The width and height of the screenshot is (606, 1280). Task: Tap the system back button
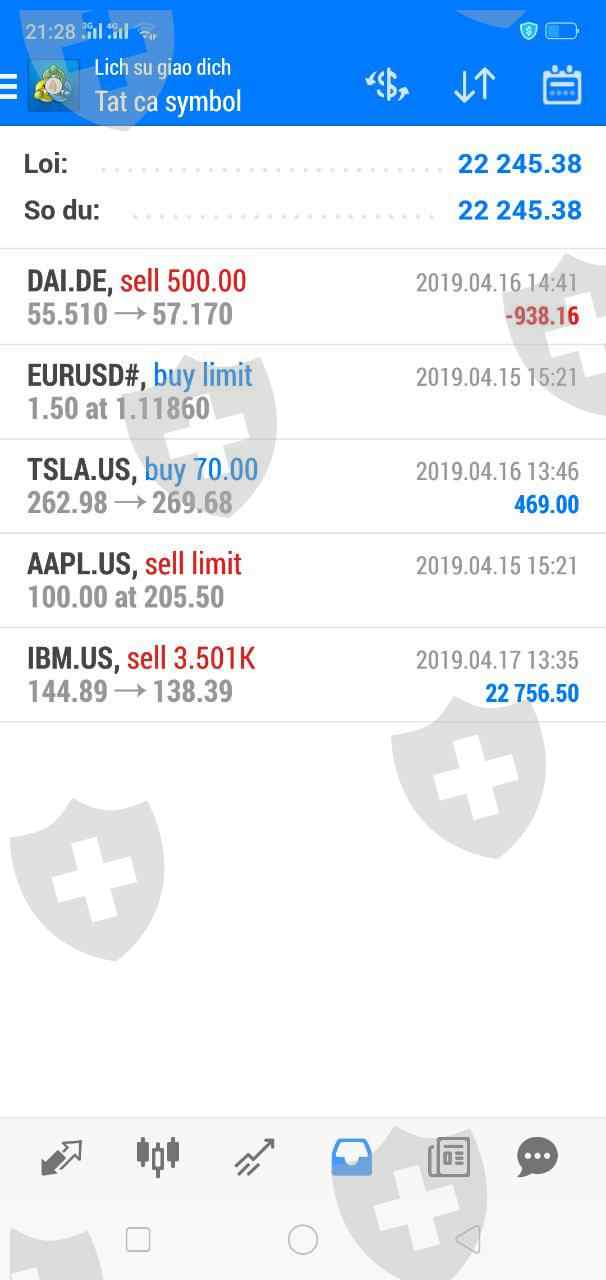point(467,1240)
